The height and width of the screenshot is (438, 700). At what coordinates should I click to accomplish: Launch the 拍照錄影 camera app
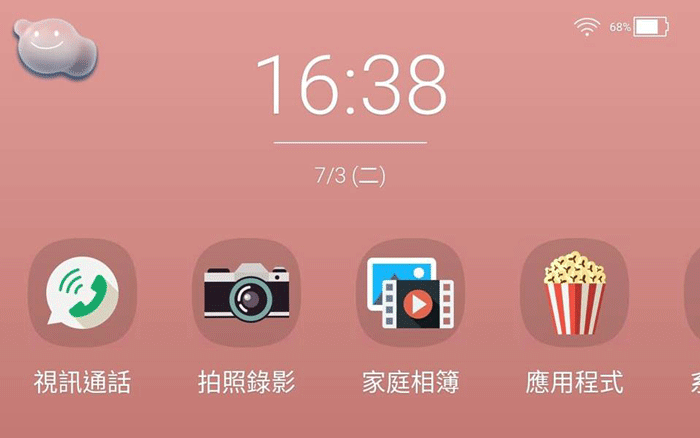[x=246, y=293]
